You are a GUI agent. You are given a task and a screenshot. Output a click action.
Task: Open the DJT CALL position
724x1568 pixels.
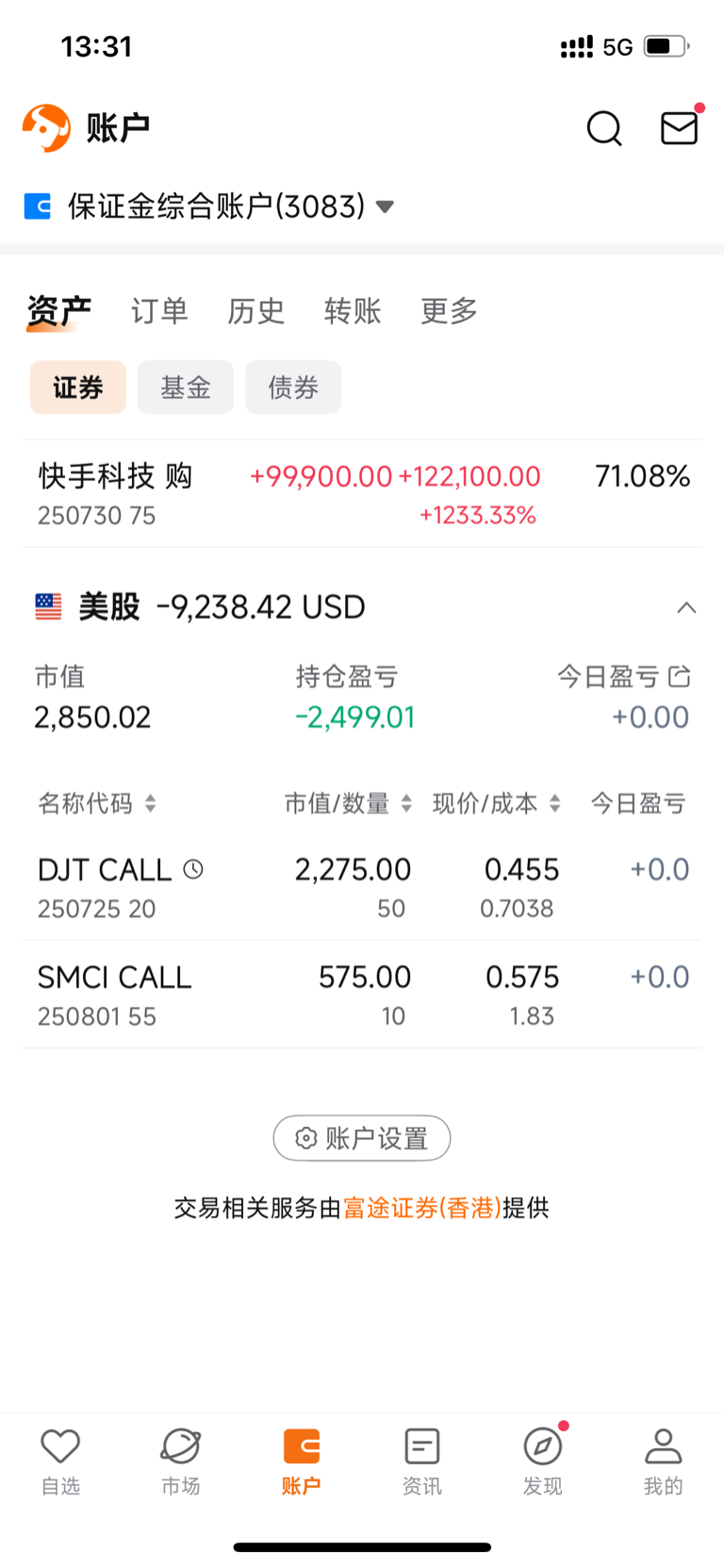click(x=362, y=887)
